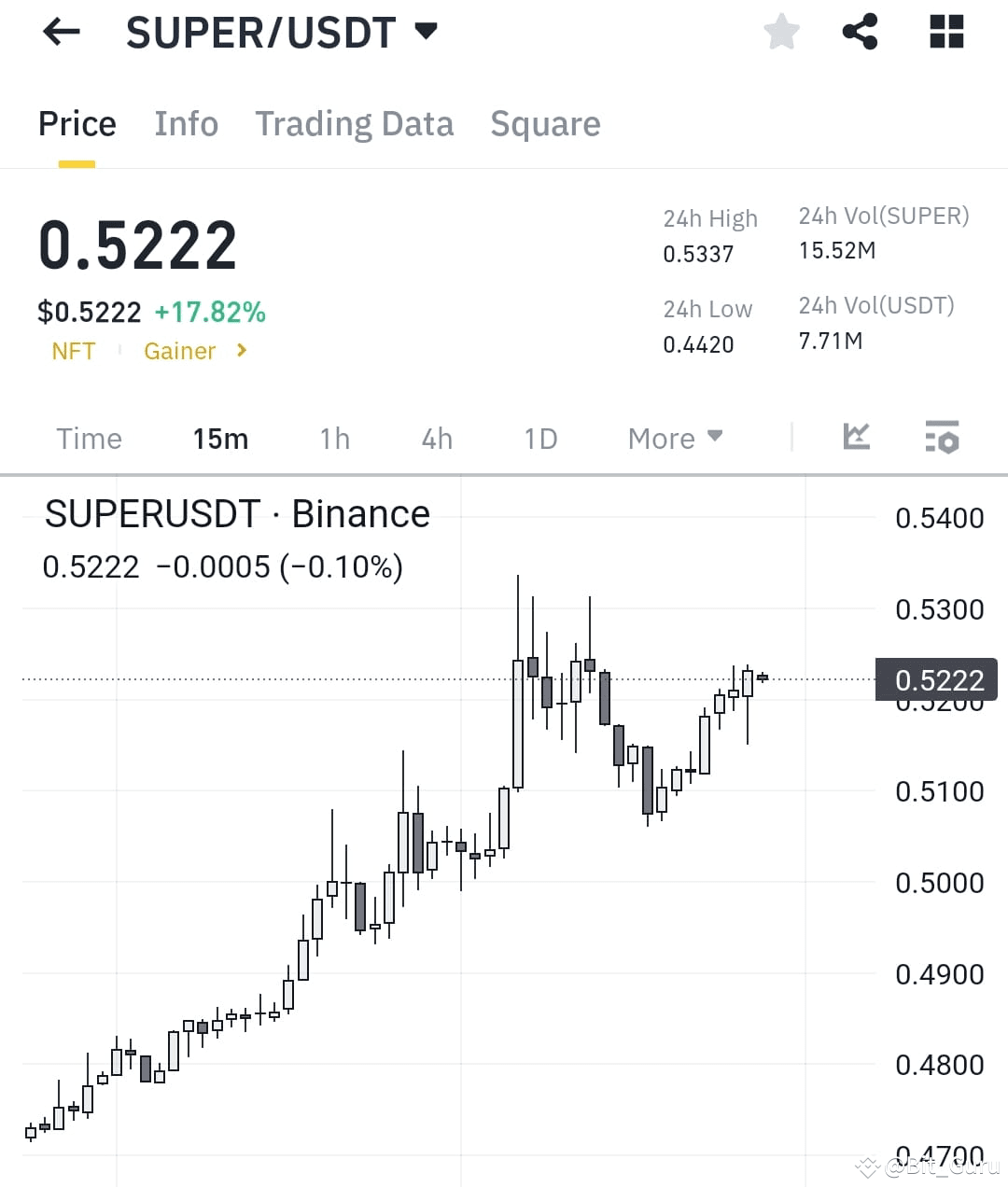Tap the back arrow to exit chart
Viewport: 1008px width, 1187px height.
[x=61, y=32]
